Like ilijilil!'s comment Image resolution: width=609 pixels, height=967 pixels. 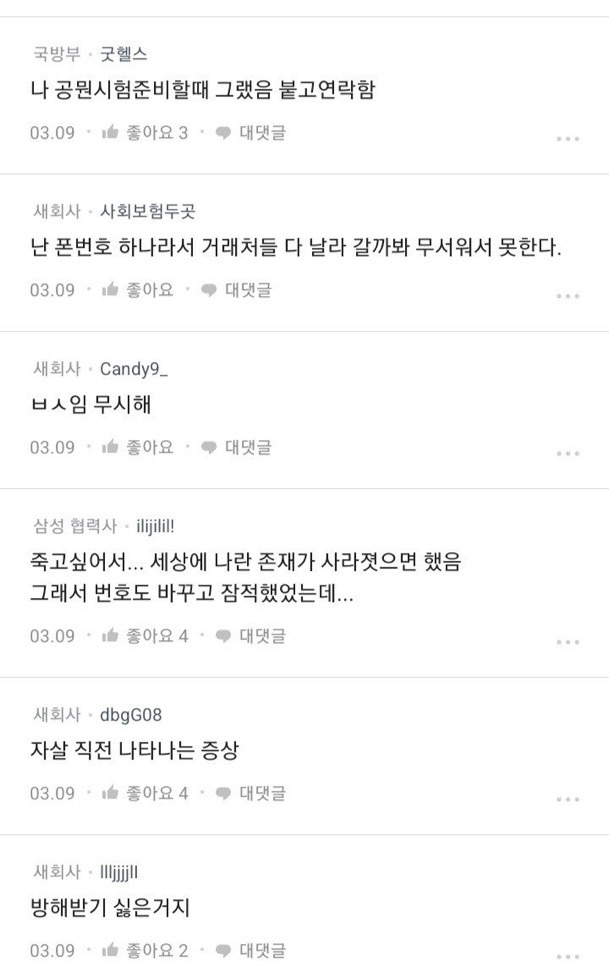145,635
